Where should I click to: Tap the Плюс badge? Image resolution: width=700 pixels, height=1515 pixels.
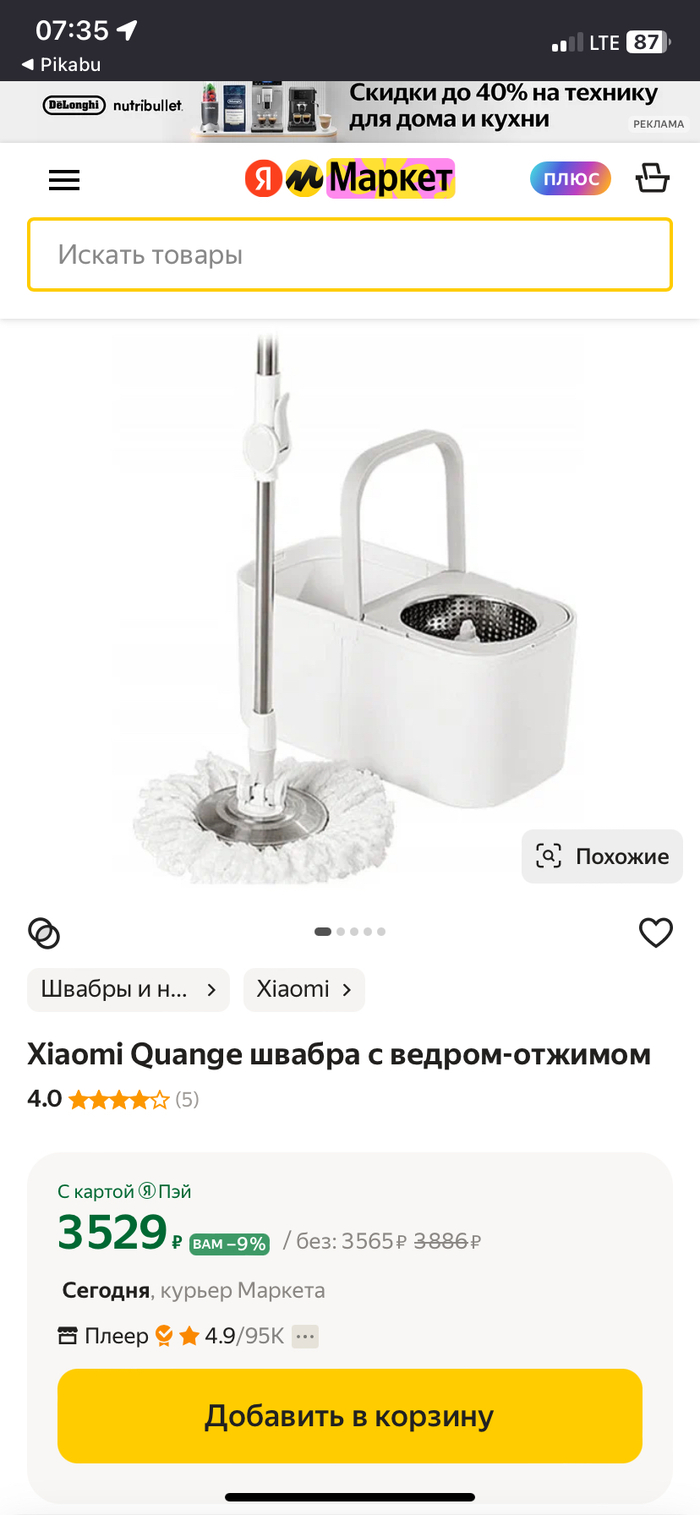(x=570, y=179)
